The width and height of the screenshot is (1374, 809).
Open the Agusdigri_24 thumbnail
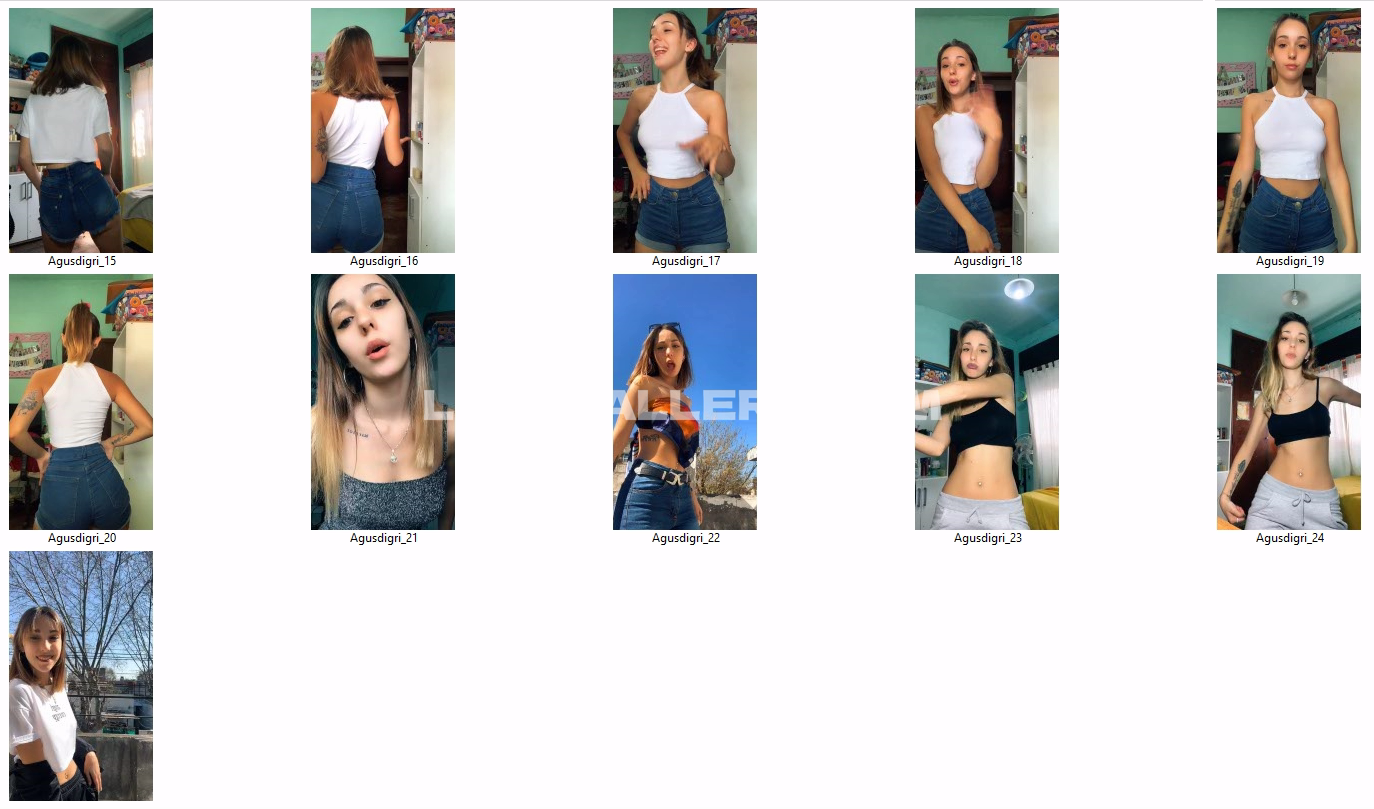point(1289,402)
